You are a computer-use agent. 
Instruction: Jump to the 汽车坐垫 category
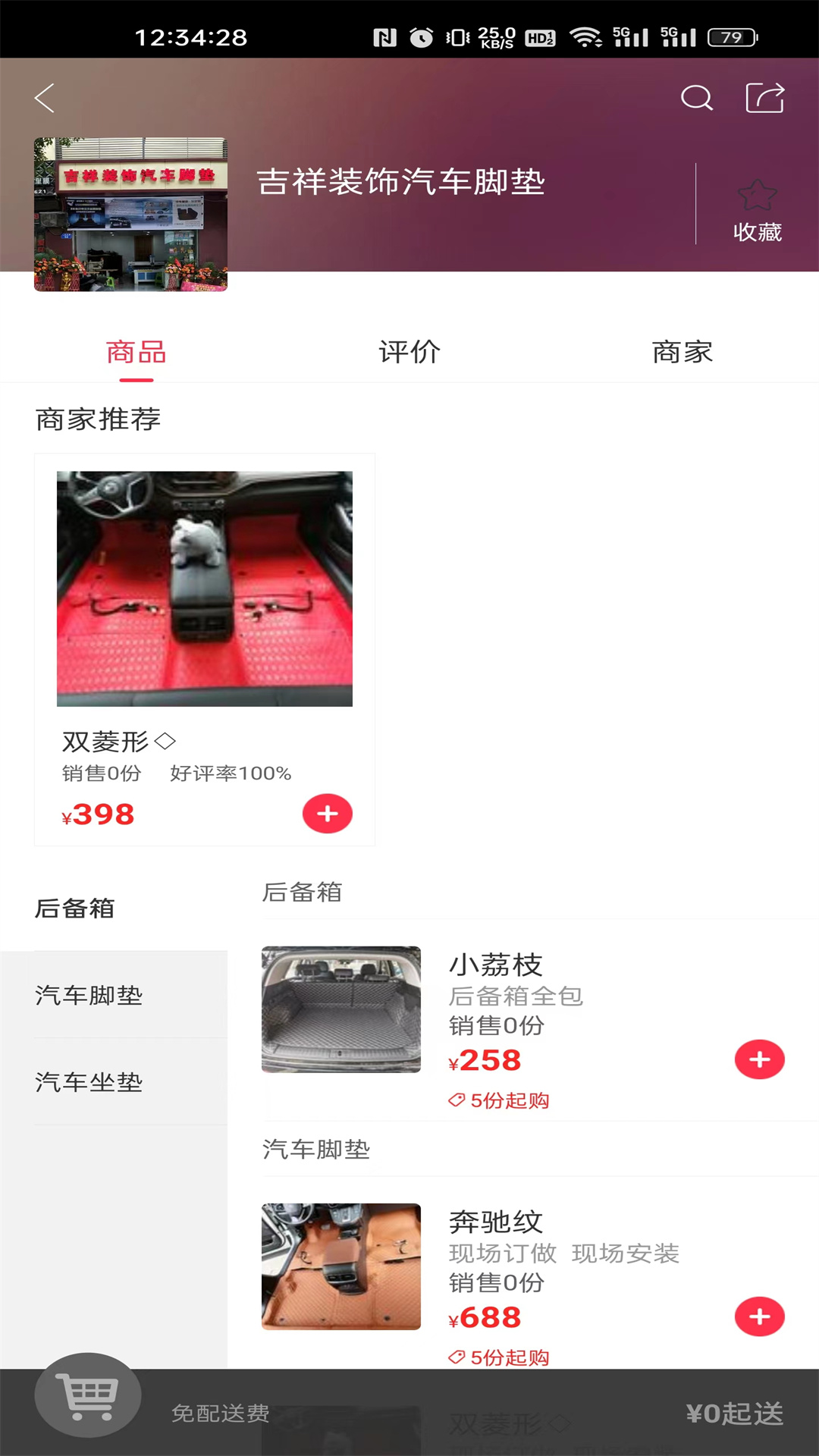click(x=89, y=1082)
